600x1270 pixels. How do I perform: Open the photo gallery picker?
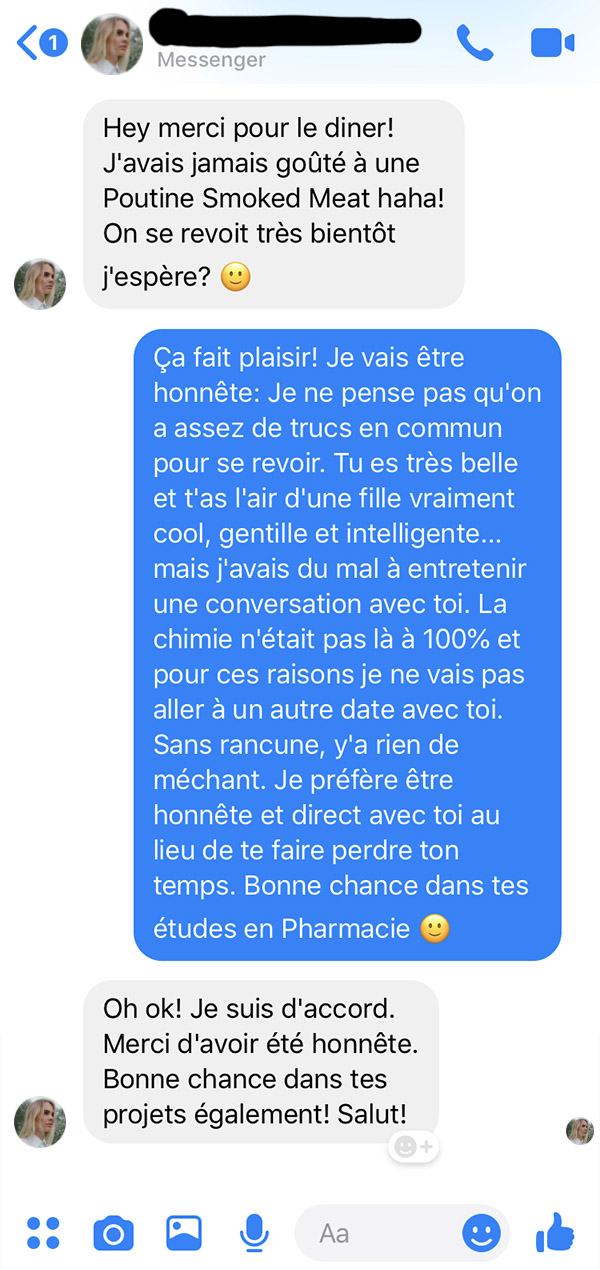(184, 1233)
